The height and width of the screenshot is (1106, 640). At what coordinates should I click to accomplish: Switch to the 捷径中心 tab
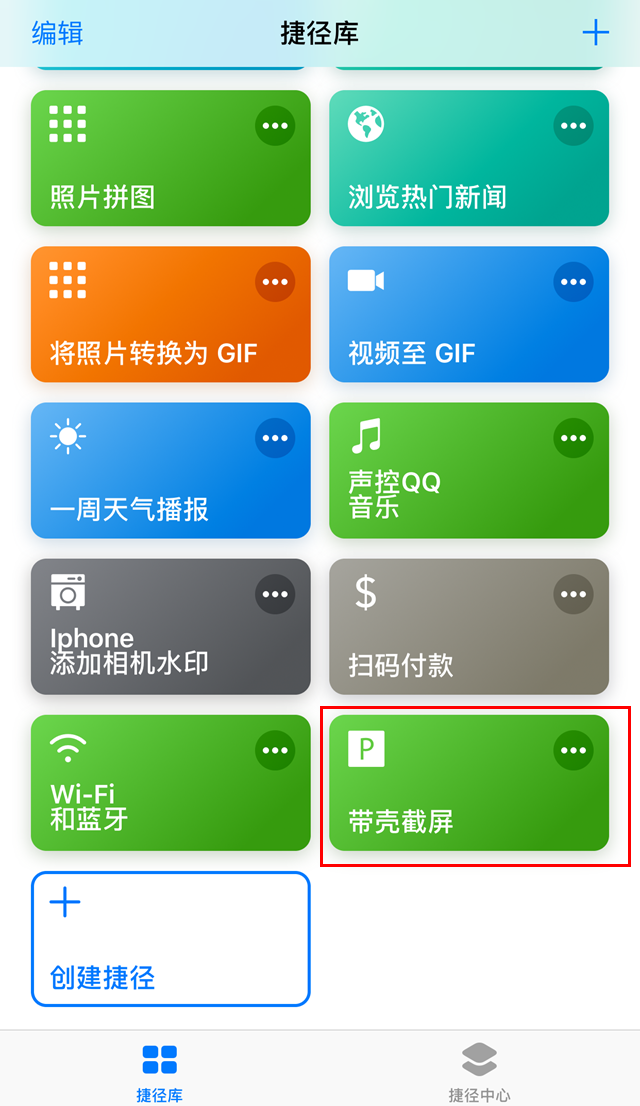coord(479,1072)
